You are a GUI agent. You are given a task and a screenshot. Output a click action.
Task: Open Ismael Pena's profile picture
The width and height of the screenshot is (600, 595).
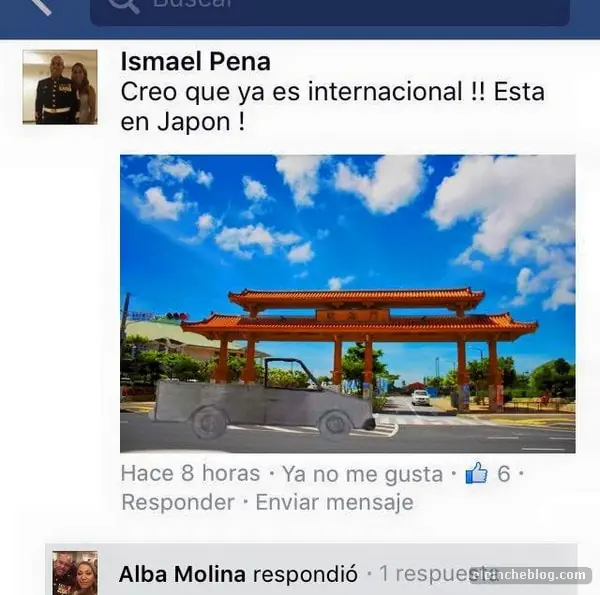(60, 87)
